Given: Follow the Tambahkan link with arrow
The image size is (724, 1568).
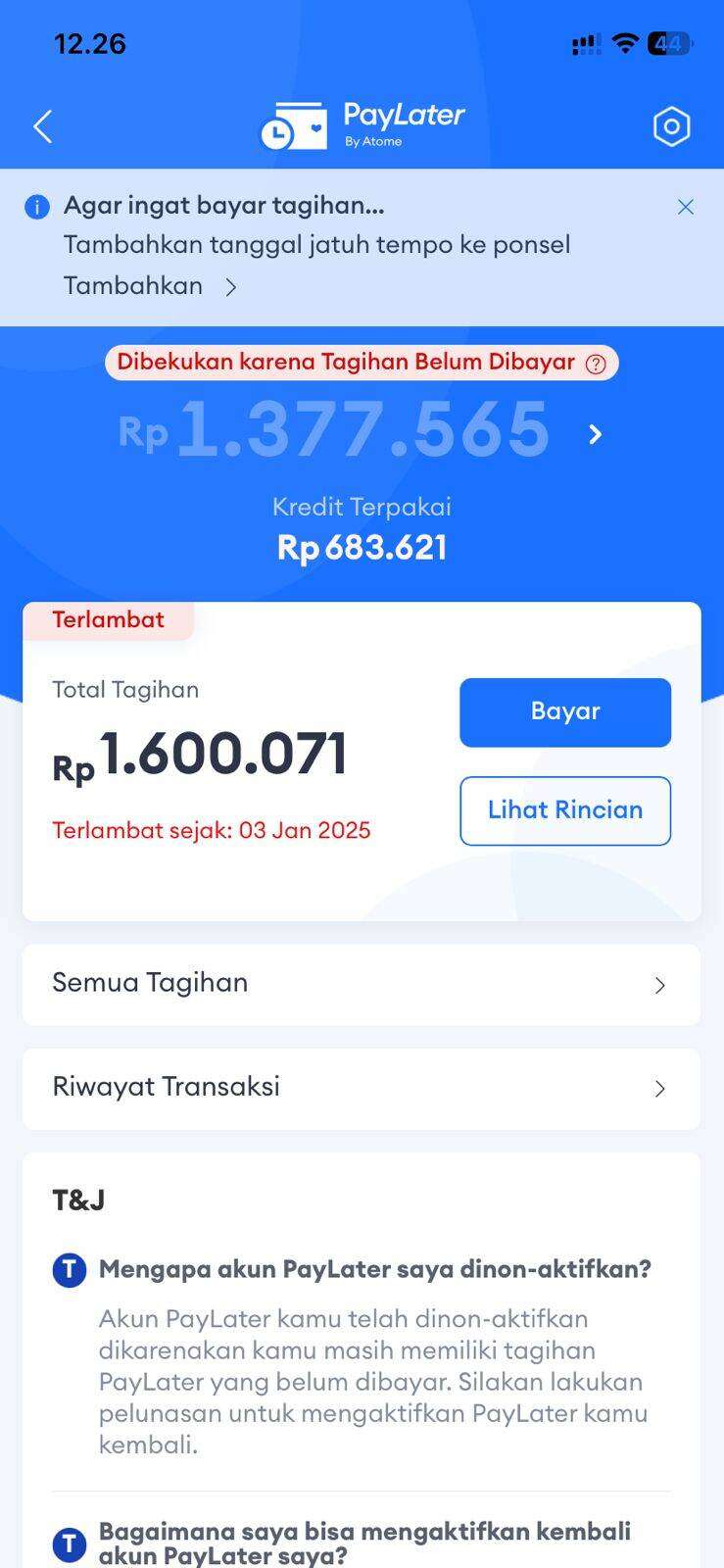Looking at the screenshot, I should pyautogui.click(x=148, y=285).
